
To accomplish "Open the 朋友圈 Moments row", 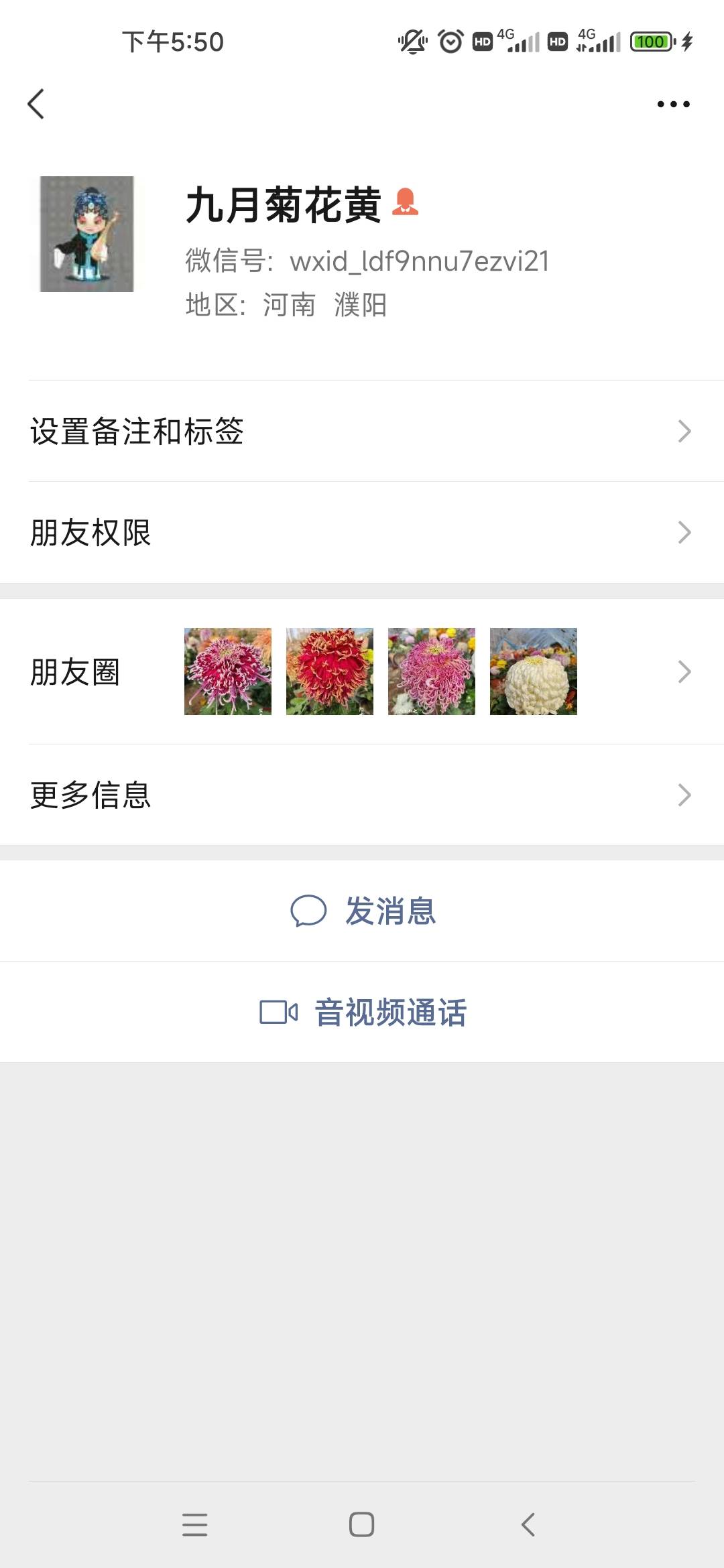I will click(x=362, y=671).
